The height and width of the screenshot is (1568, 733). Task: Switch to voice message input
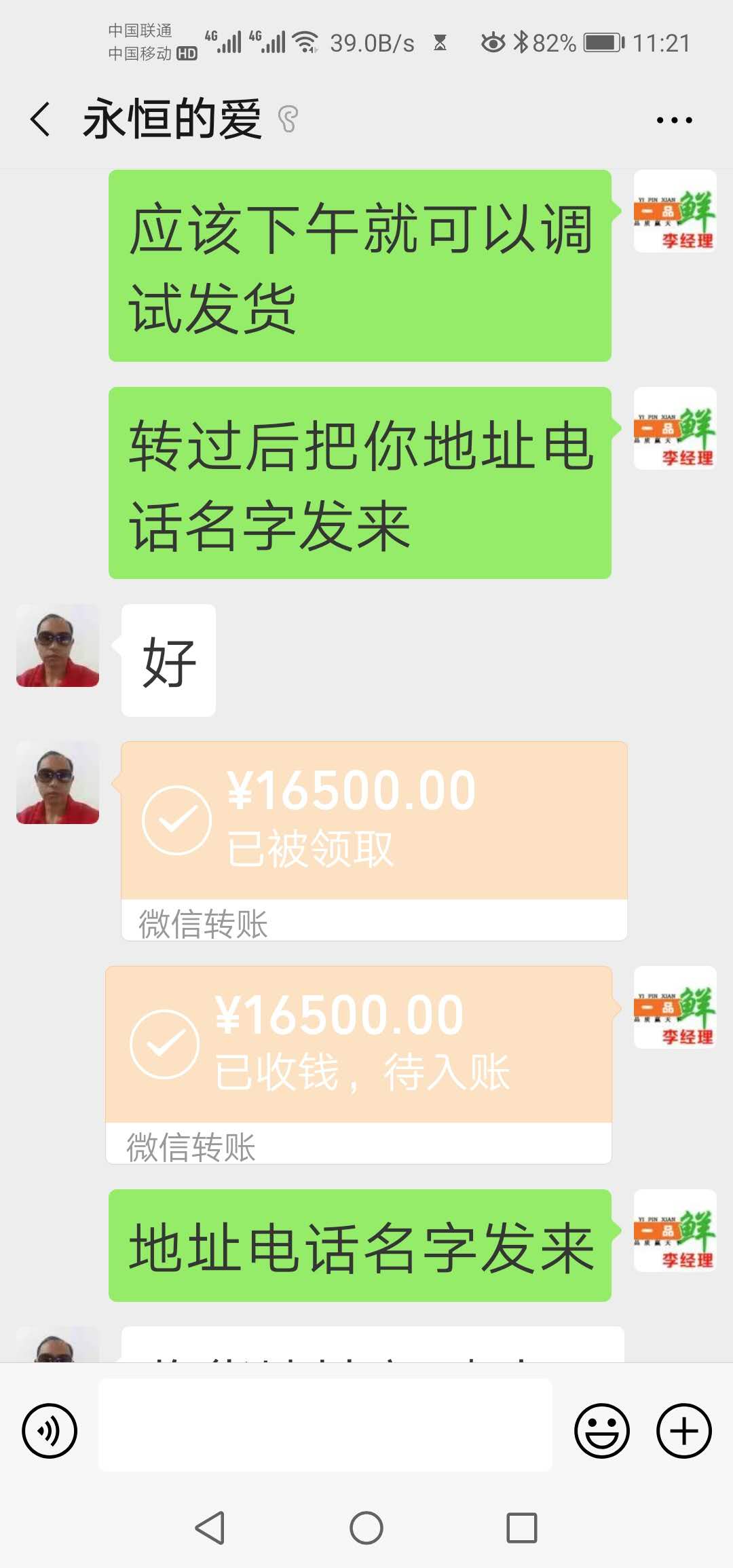pyautogui.click(x=50, y=1430)
